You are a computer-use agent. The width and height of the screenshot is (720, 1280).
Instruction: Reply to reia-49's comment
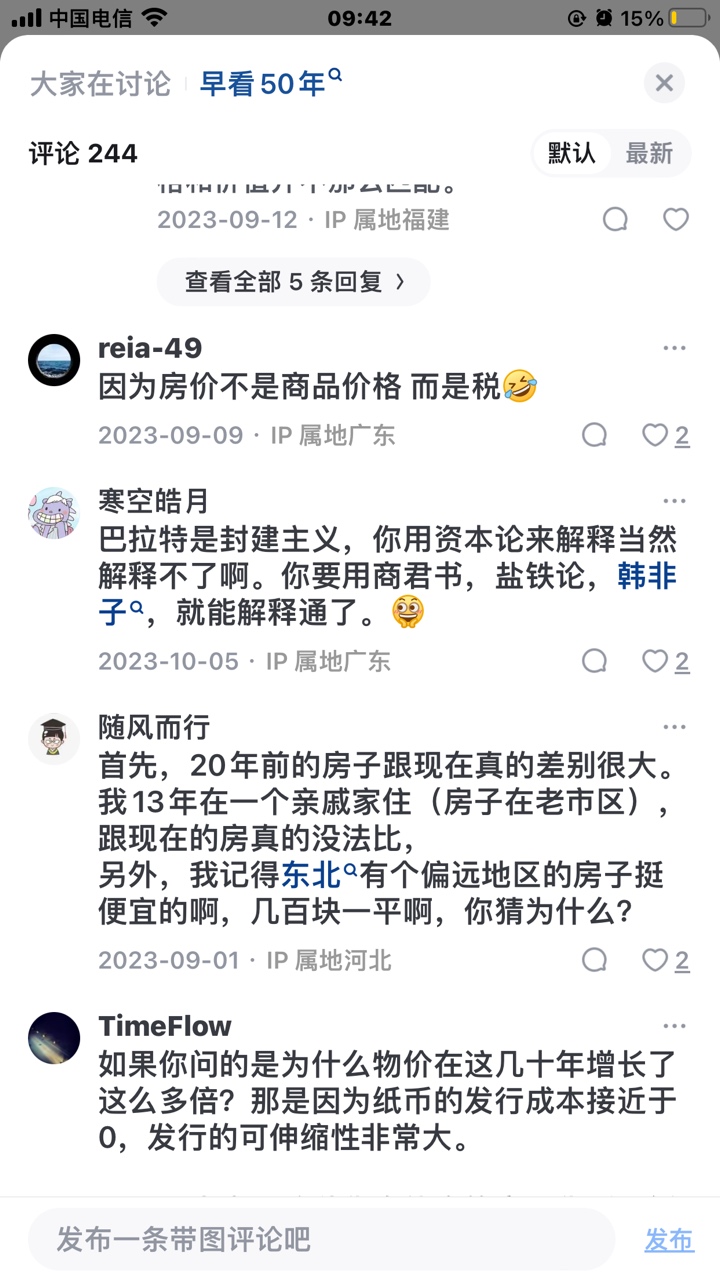pos(595,435)
